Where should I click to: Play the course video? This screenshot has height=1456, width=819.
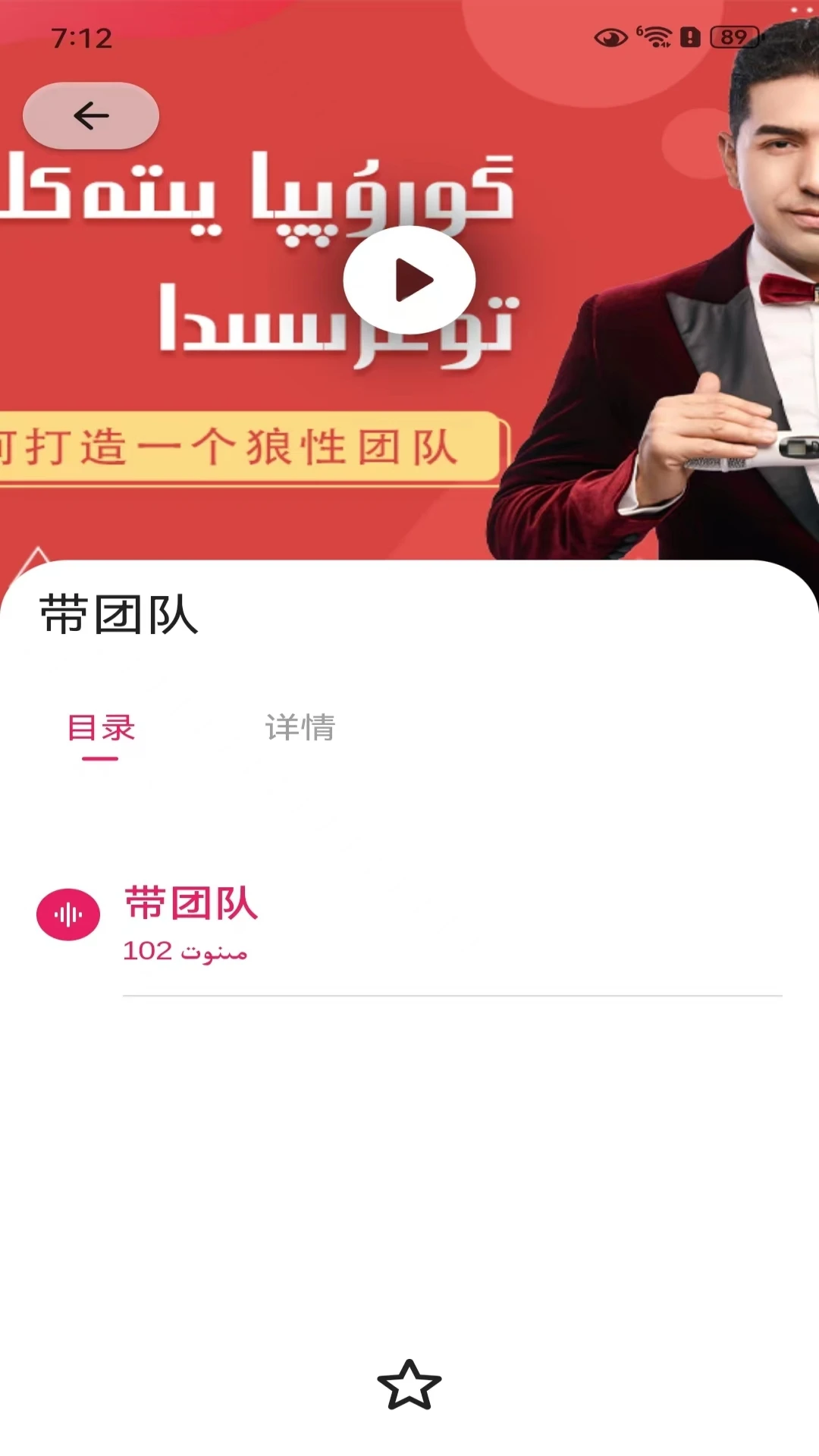pos(409,280)
